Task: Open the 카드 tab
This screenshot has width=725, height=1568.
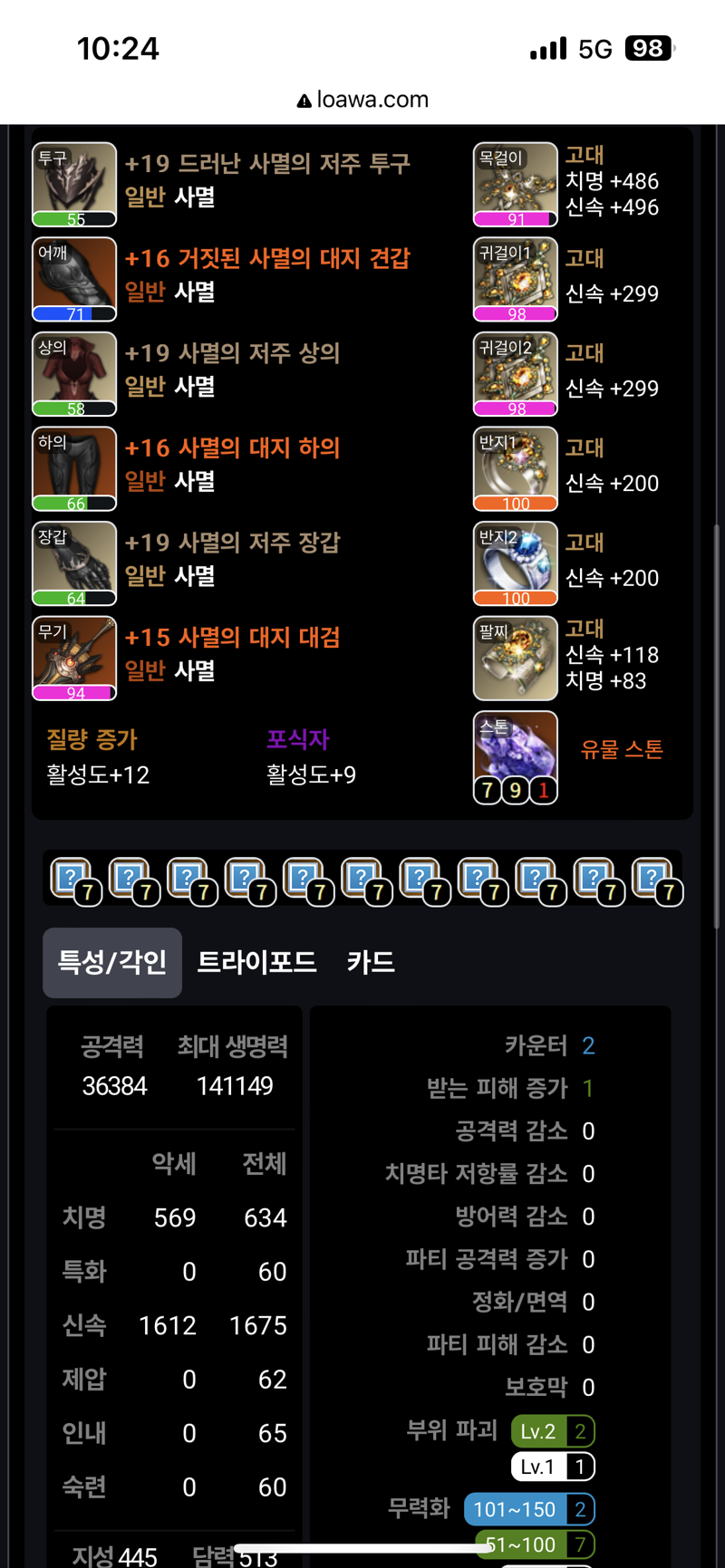Action: [371, 962]
